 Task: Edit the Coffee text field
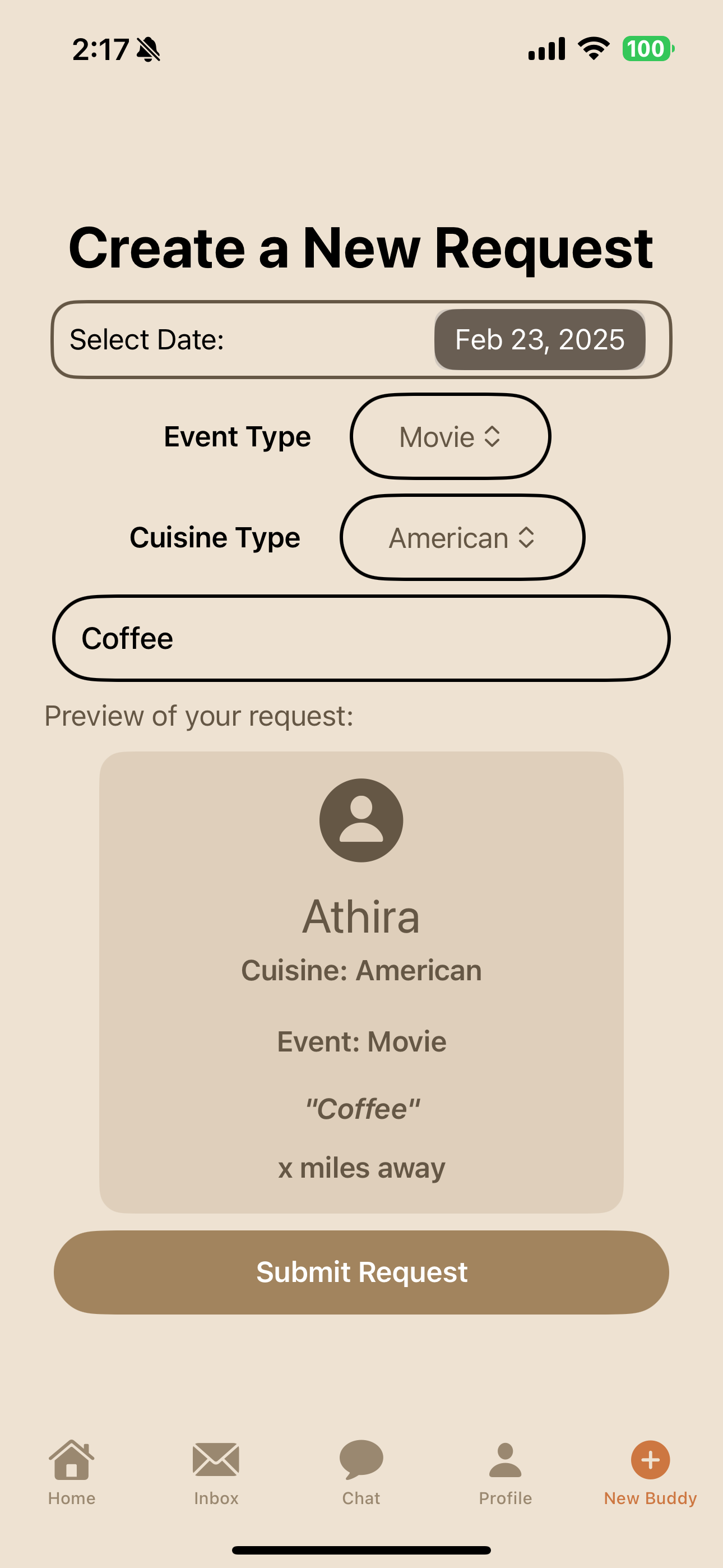[x=361, y=638]
